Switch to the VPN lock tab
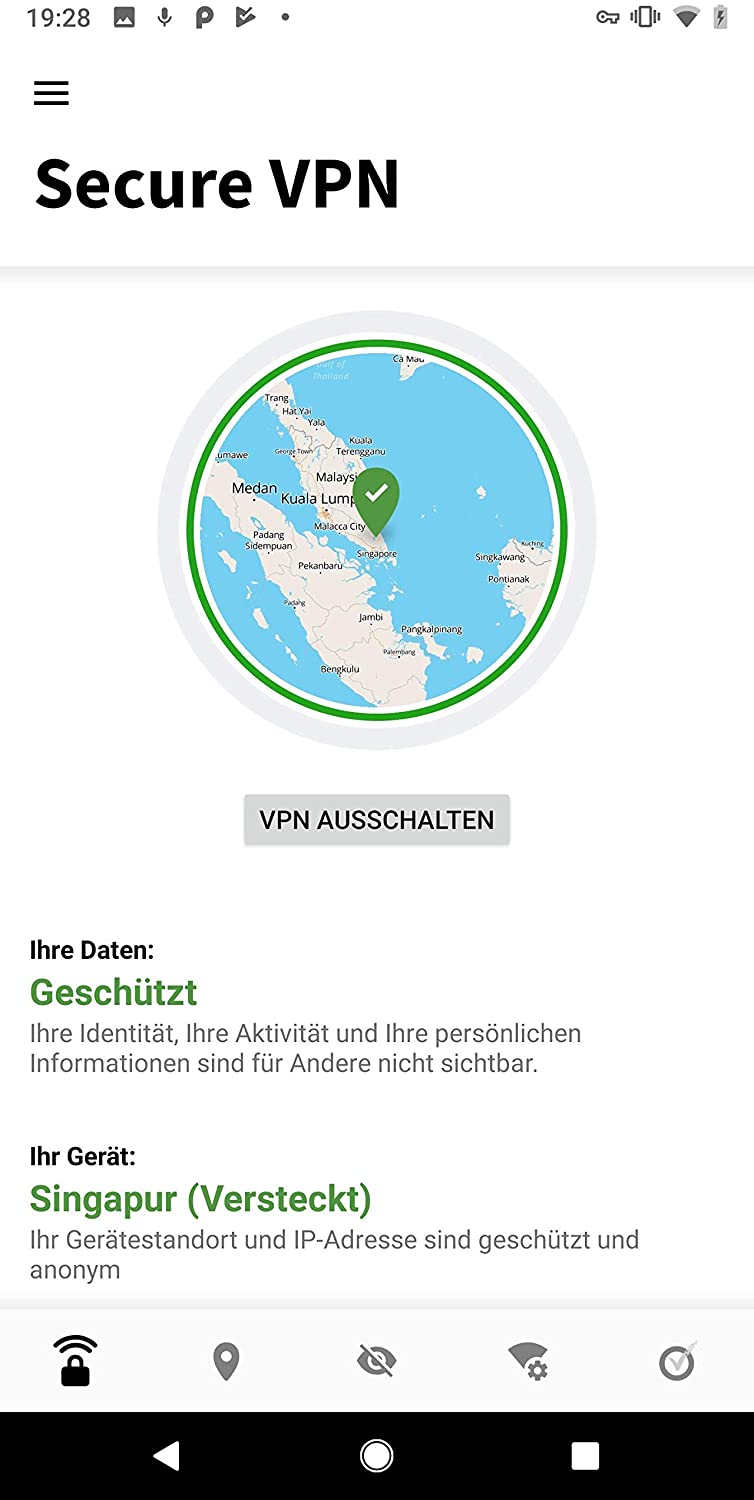754x1500 pixels. (x=76, y=1361)
